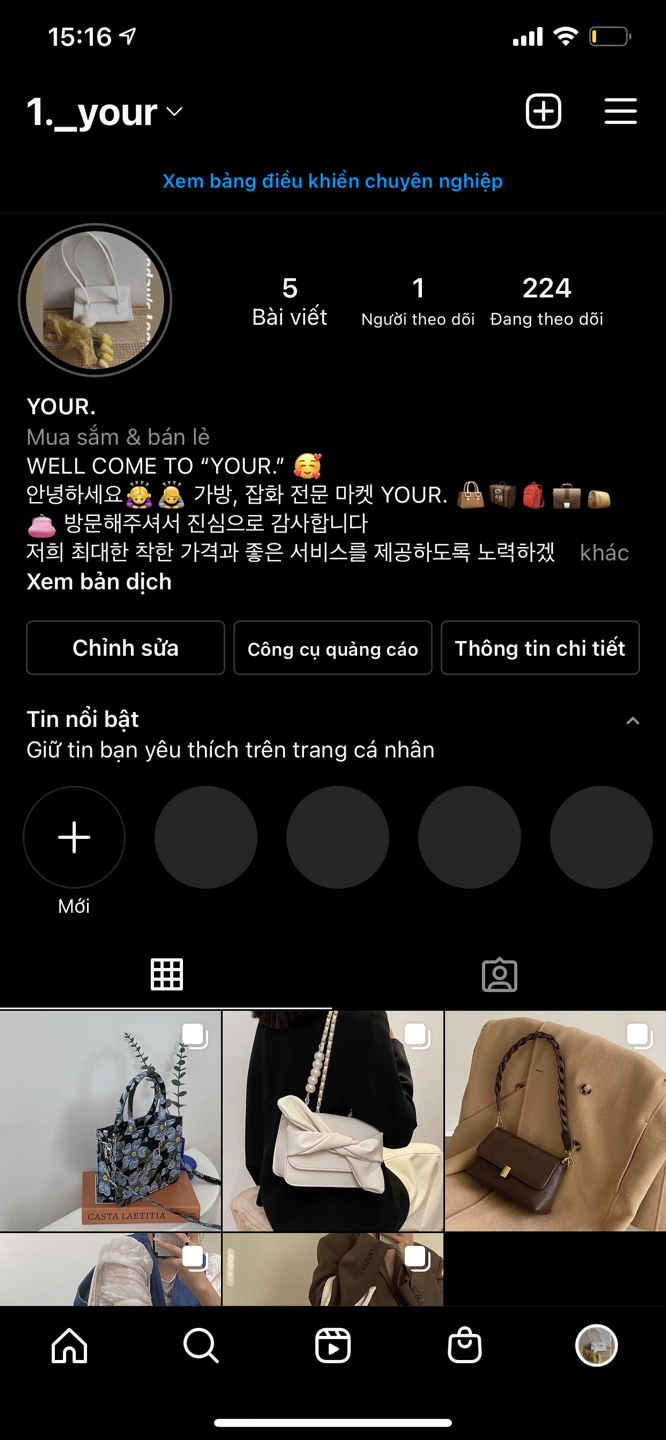666x1440 pixels.
Task: View the Đang theo dõi list
Action: (547, 302)
